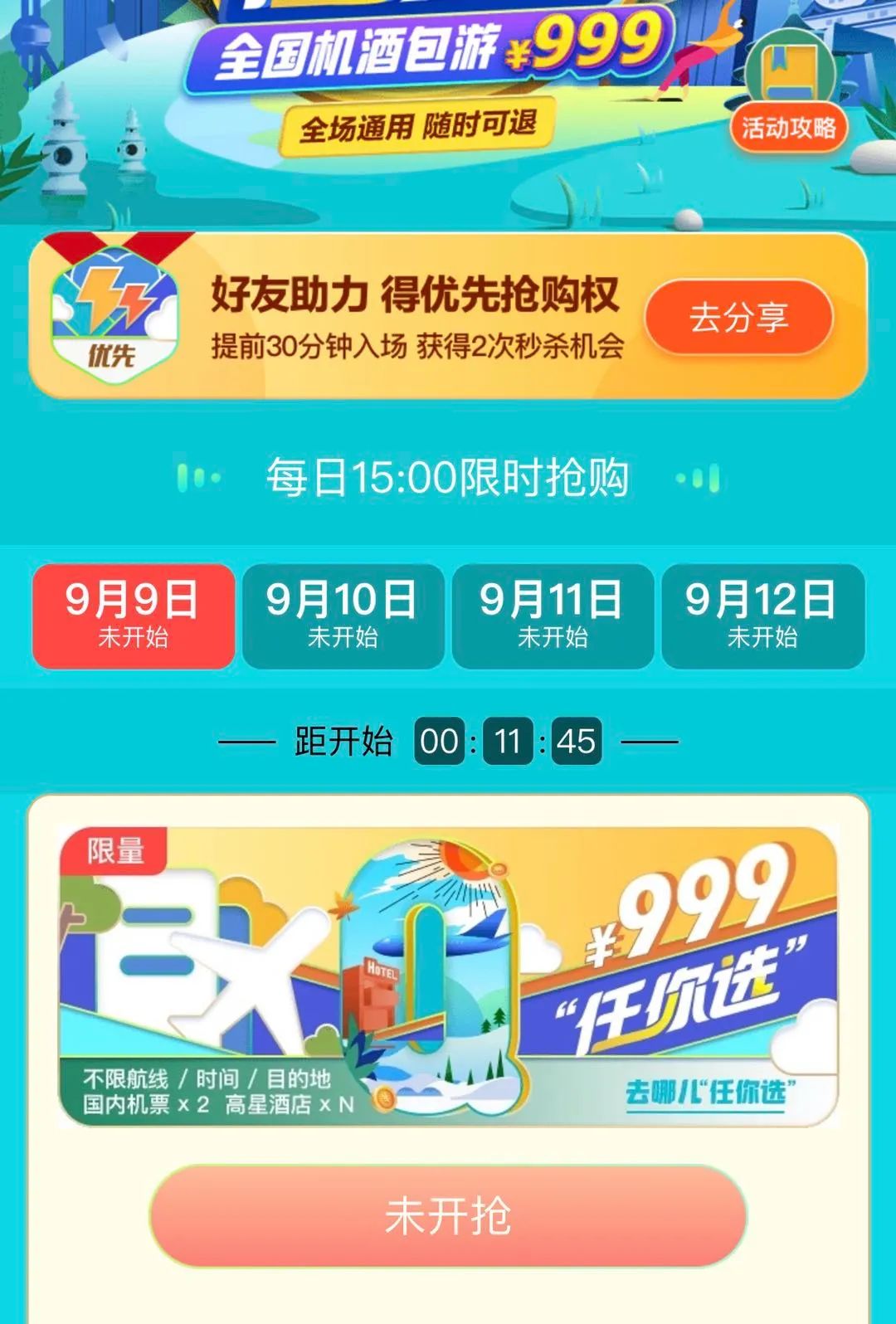Tap 去分享 to share with friends
This screenshot has width=896, height=1324.
[x=738, y=318]
